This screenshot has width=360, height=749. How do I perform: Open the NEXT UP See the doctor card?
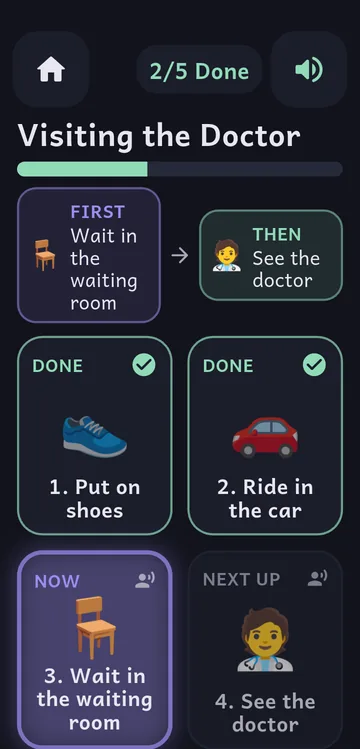coord(265,650)
